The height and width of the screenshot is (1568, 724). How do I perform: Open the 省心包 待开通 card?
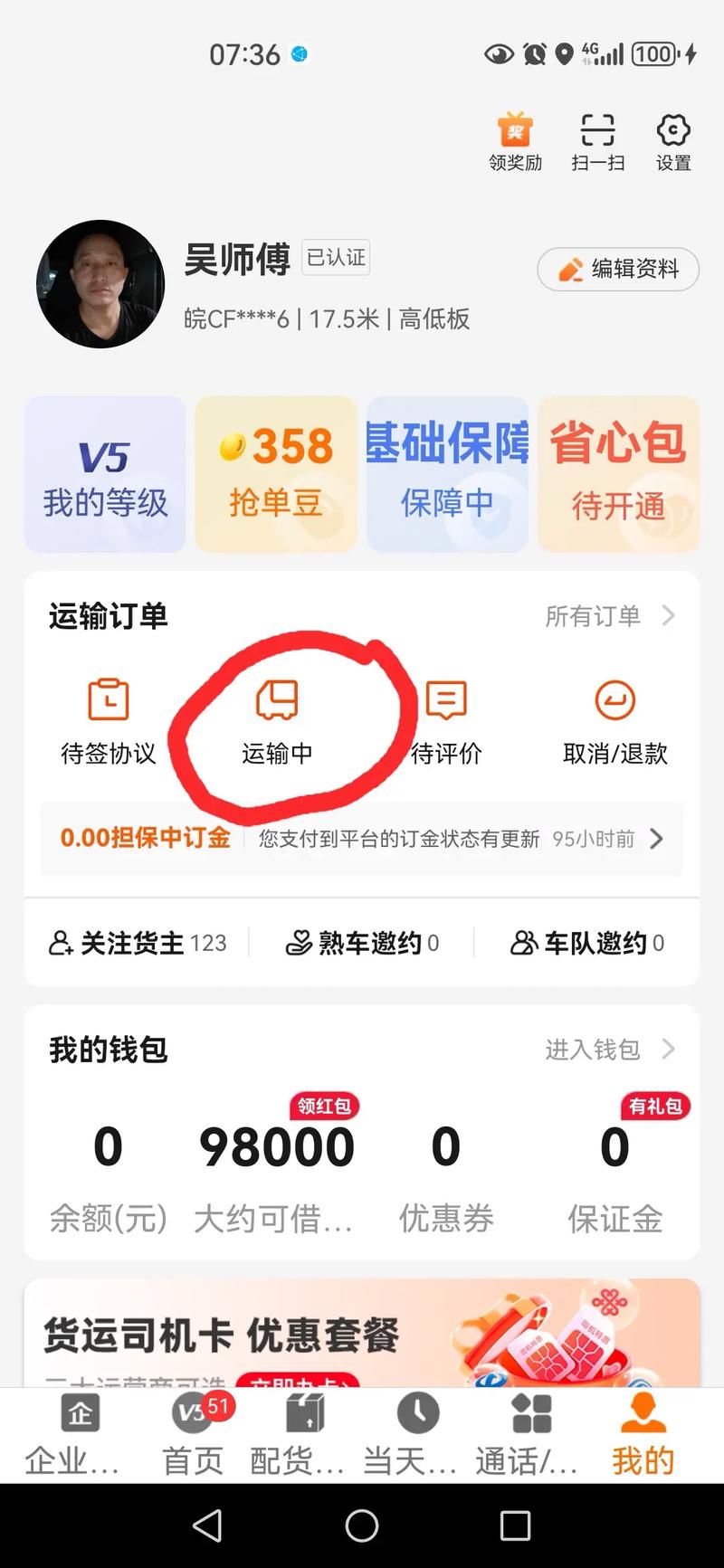618,474
